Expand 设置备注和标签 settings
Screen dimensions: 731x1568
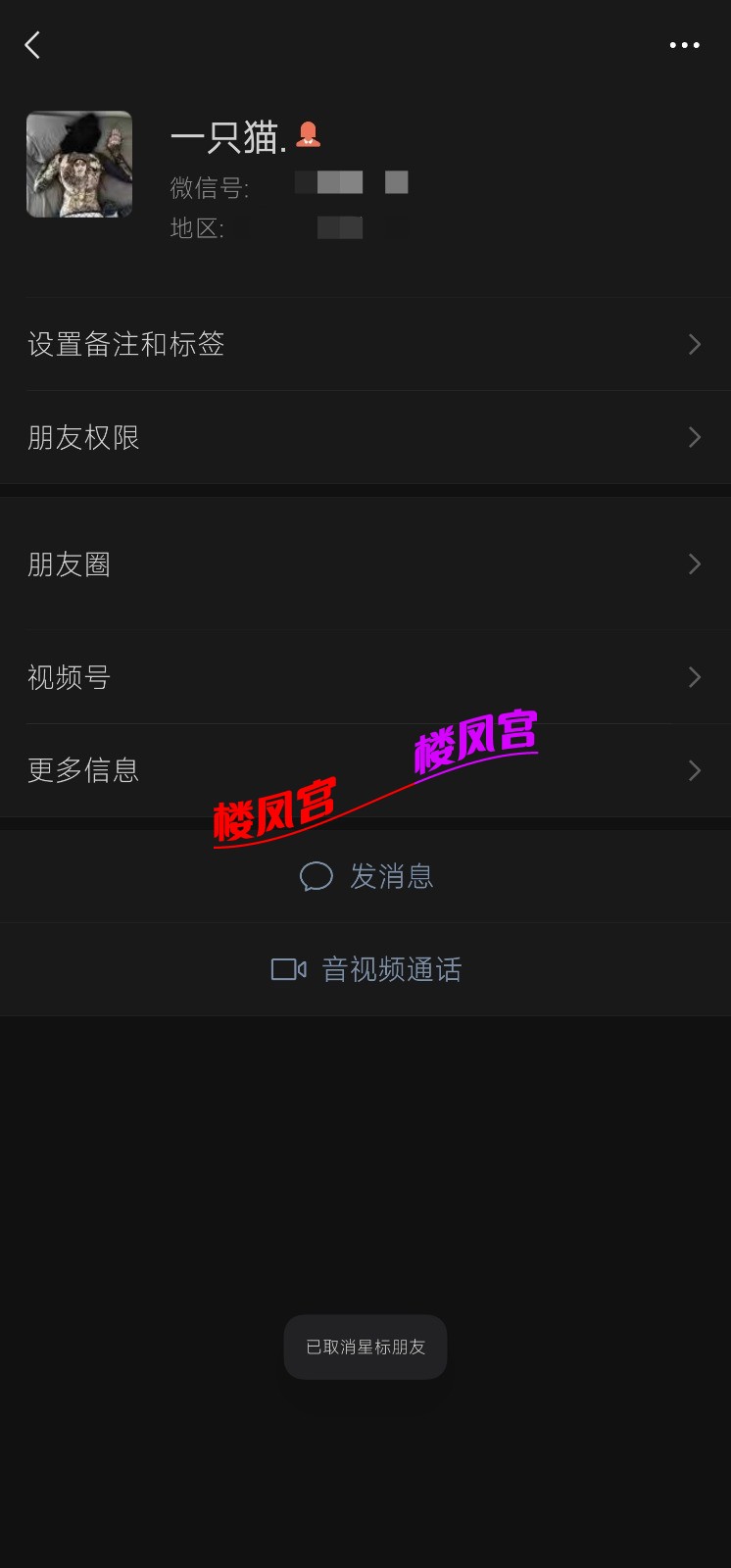coord(127,345)
